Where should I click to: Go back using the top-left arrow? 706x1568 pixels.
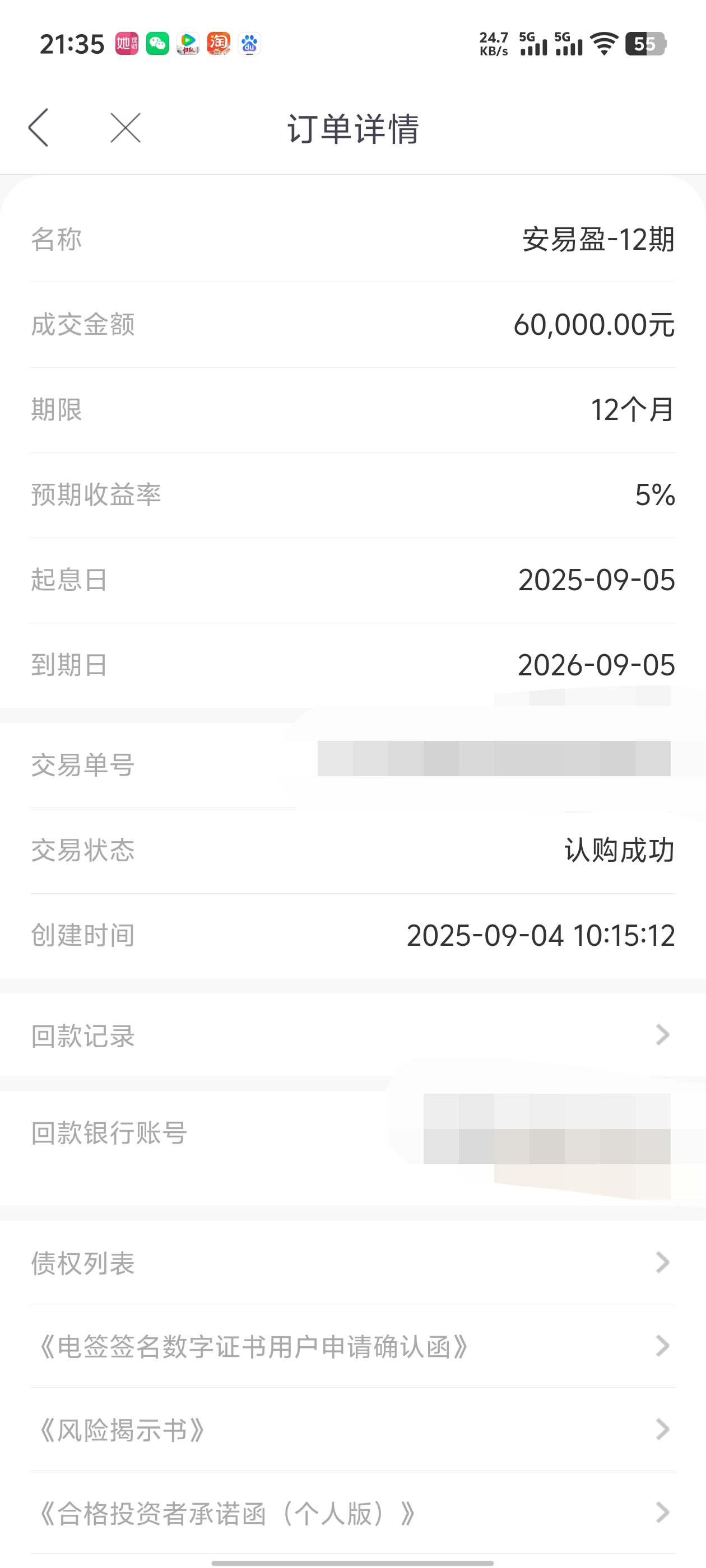click(38, 128)
